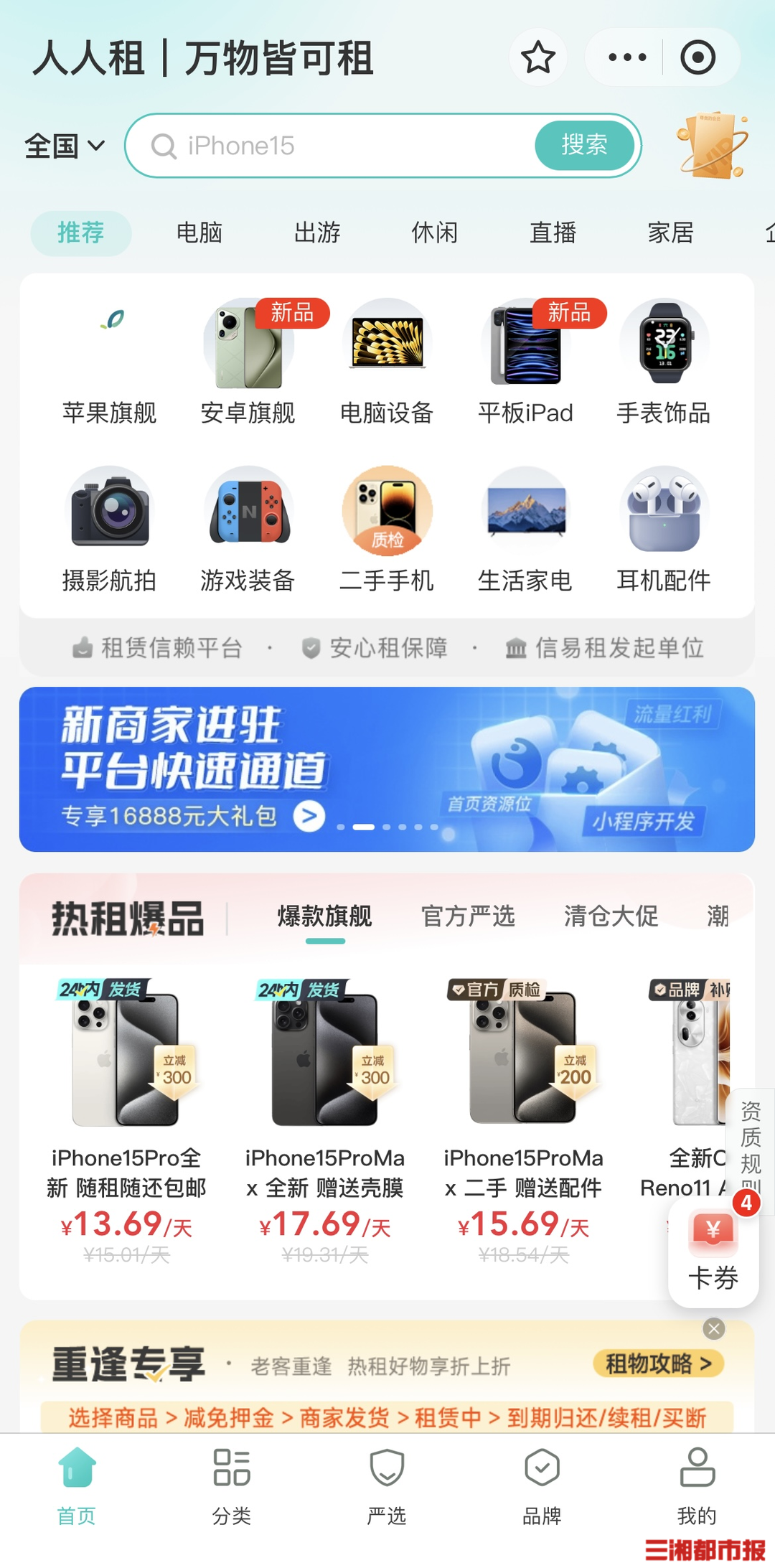Go to the 分类 bottom tab

(232, 1485)
